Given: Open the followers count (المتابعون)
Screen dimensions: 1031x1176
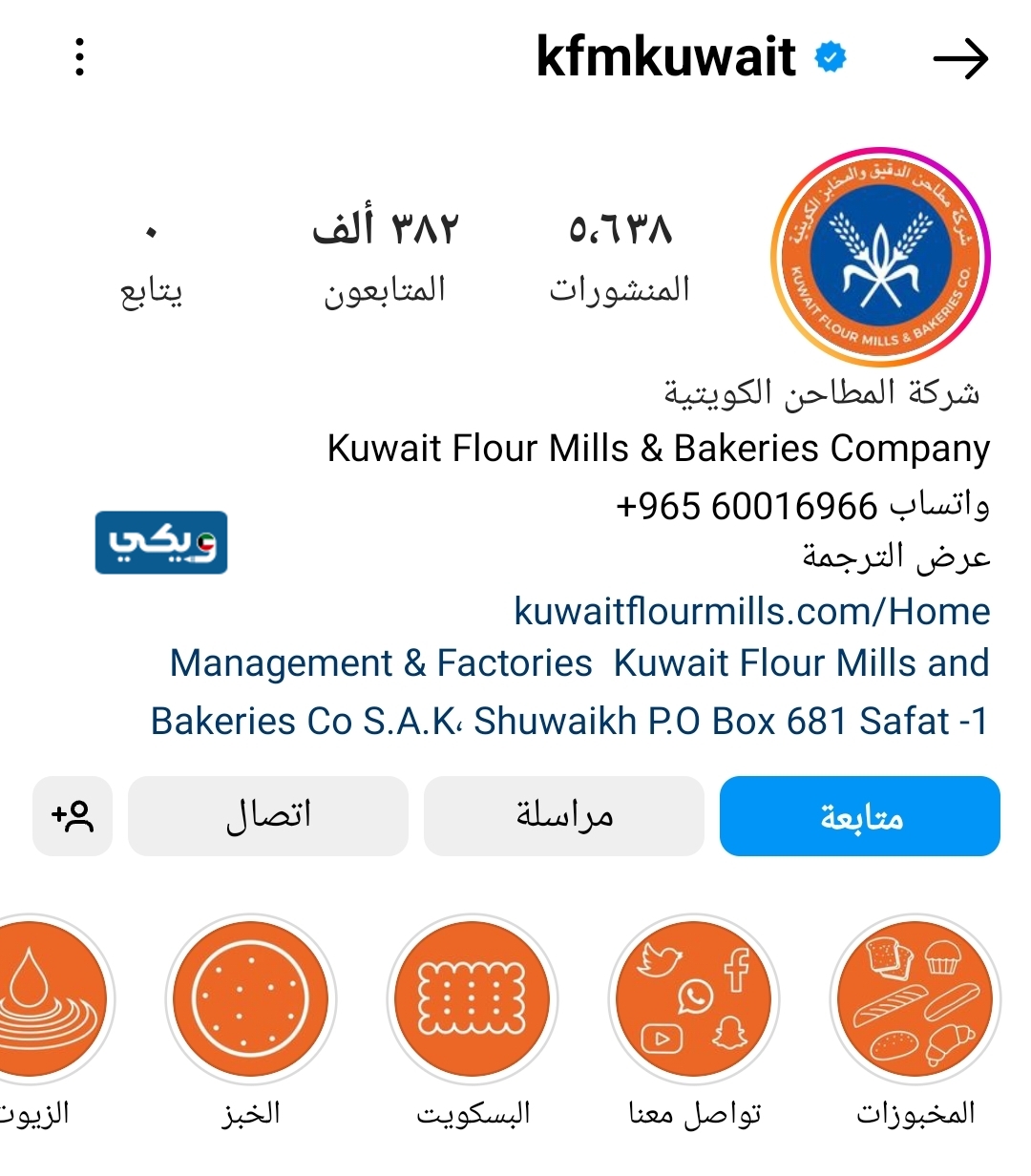Looking at the screenshot, I should (x=385, y=256).
